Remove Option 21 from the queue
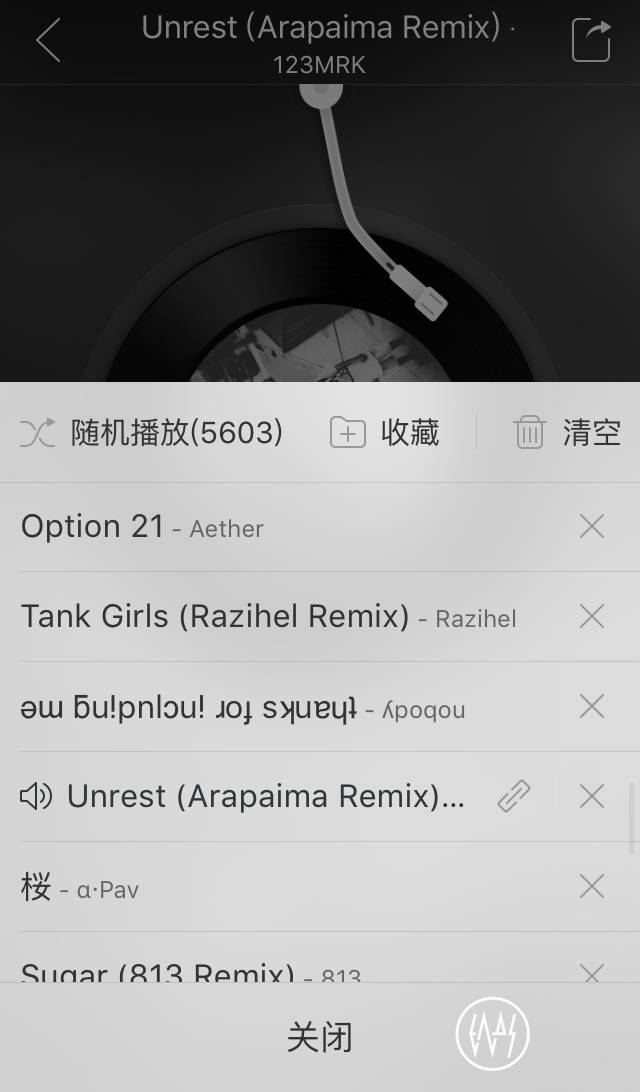The height and width of the screenshot is (1092, 640). pyautogui.click(x=592, y=527)
